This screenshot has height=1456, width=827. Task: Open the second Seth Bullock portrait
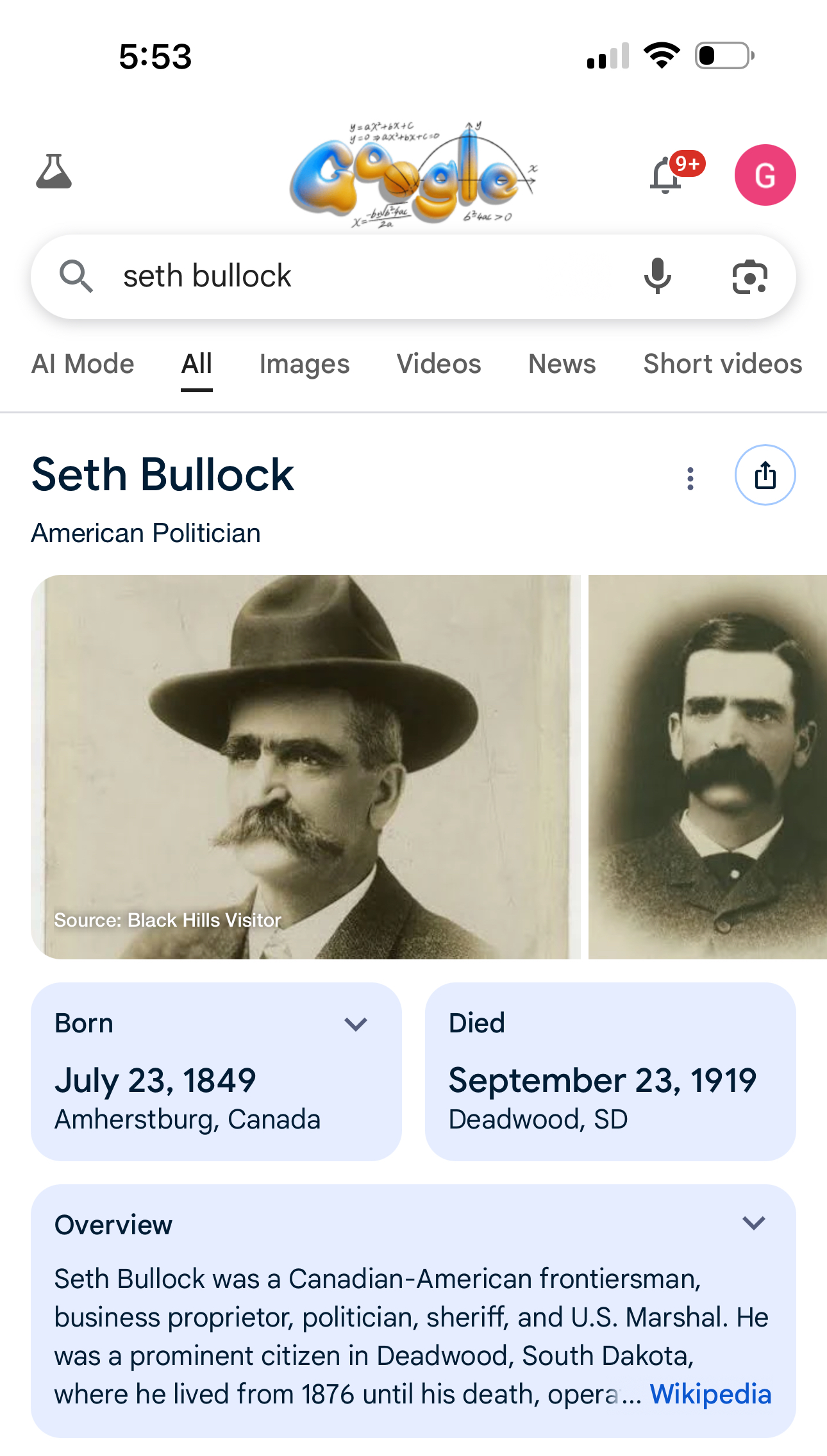click(708, 766)
